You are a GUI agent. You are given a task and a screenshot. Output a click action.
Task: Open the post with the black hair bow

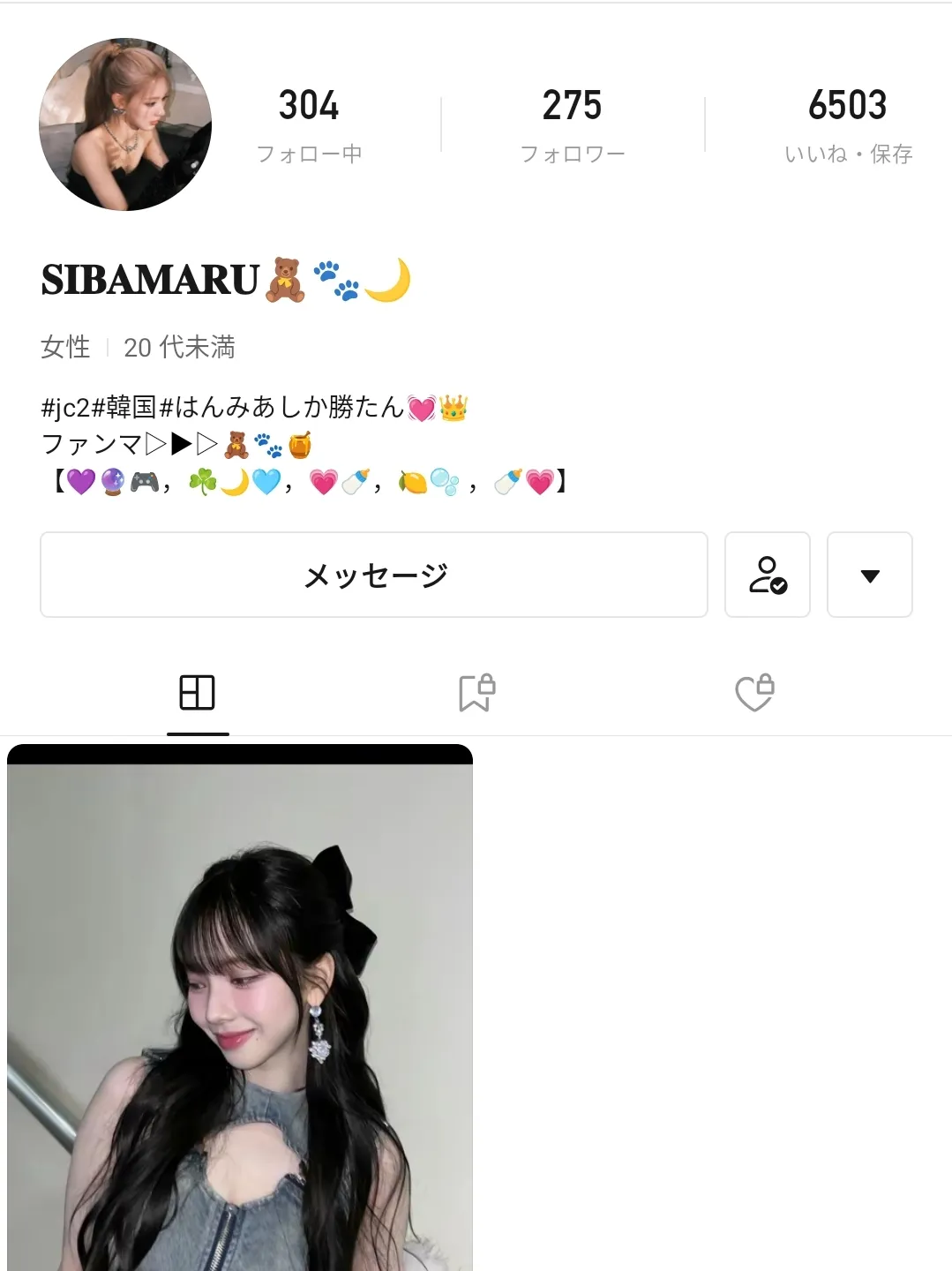pos(240,1006)
